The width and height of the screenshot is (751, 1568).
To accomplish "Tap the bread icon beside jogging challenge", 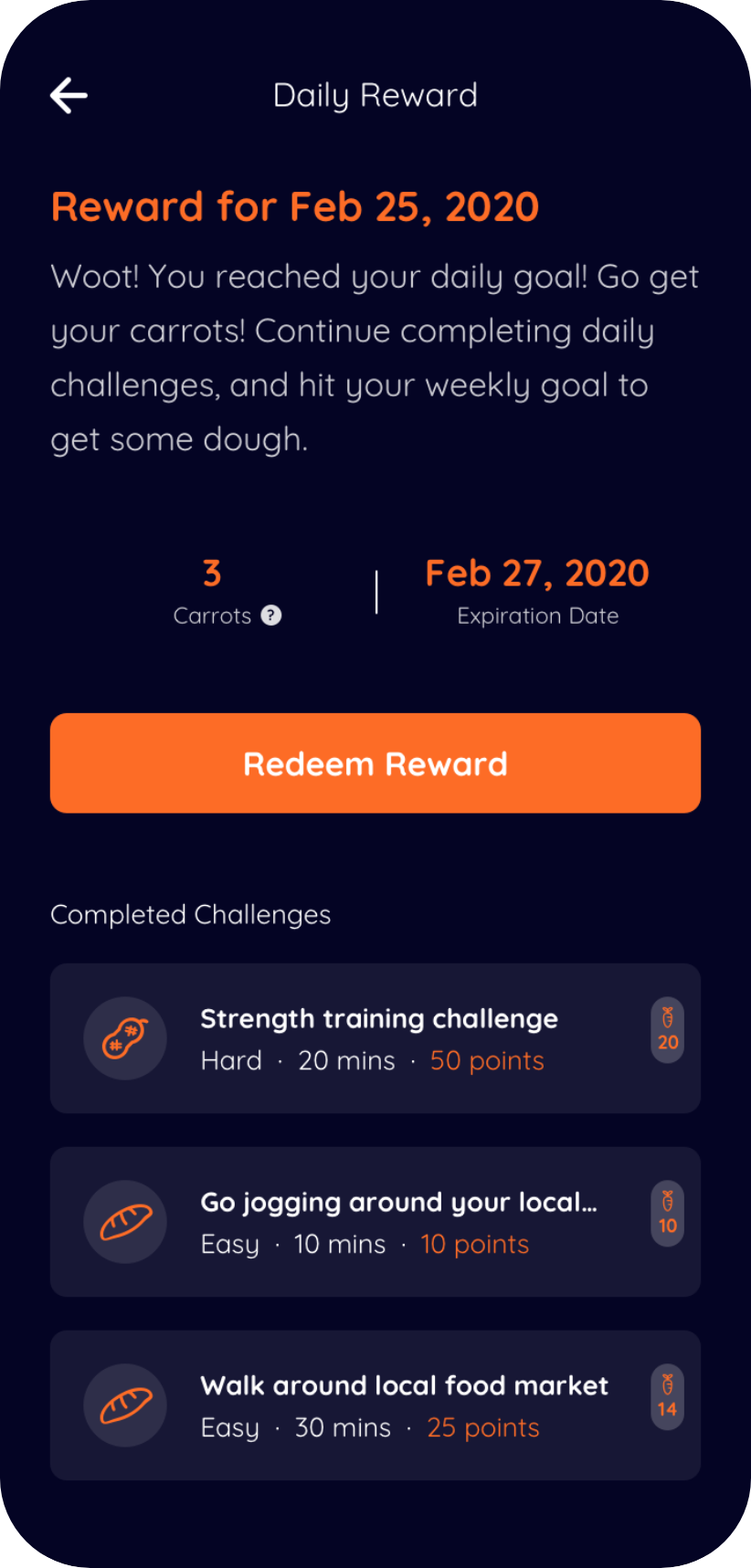I will click(125, 1221).
